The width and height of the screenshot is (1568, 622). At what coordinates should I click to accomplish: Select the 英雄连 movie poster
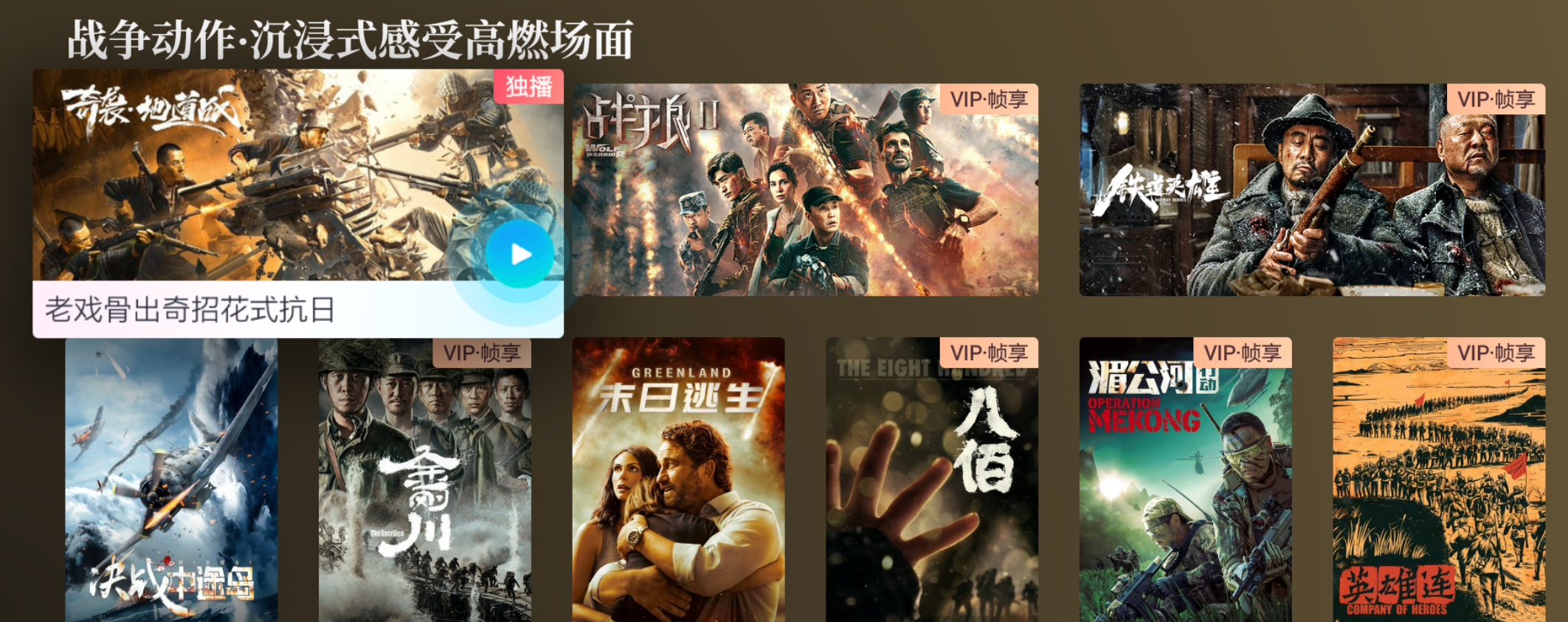(x=1438, y=480)
